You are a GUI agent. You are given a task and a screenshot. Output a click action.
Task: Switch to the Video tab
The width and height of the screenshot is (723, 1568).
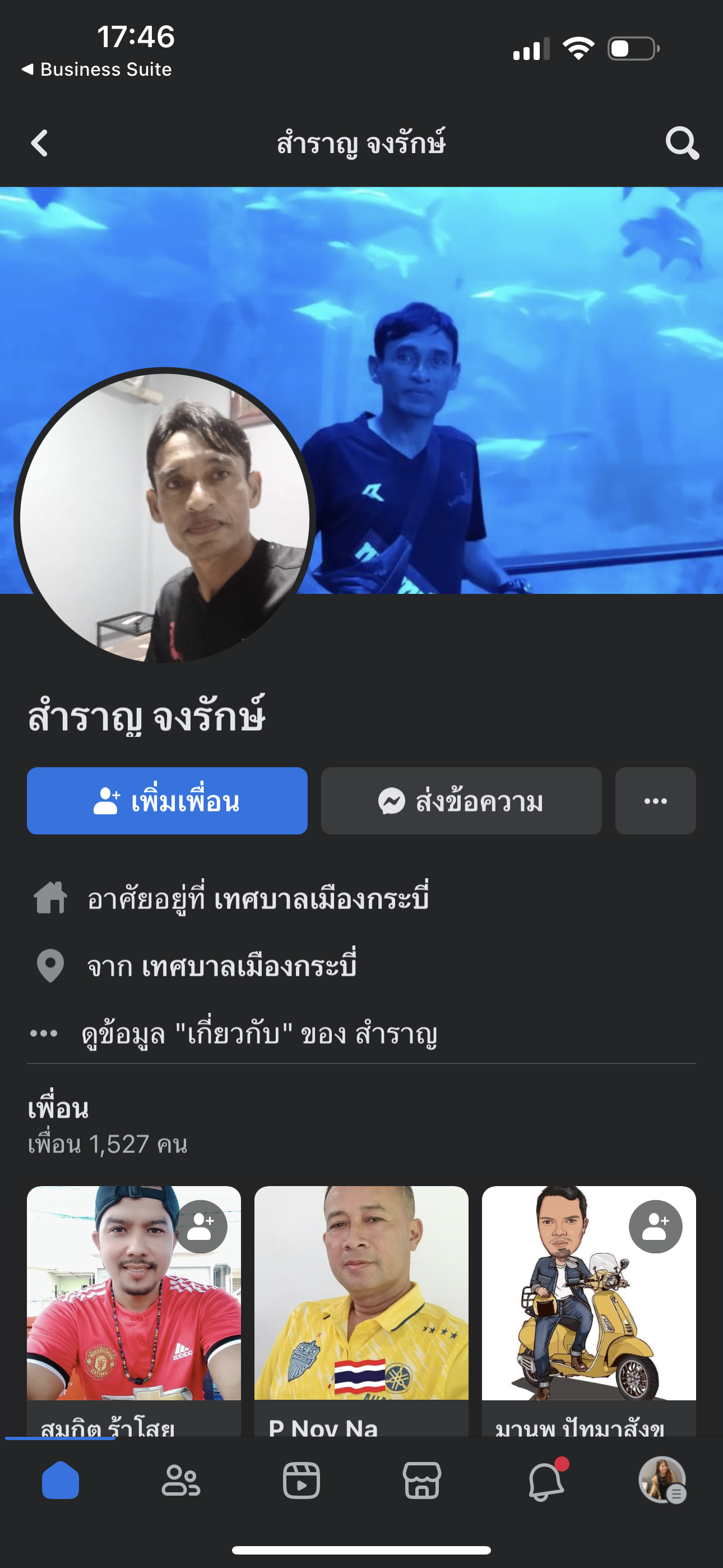point(302,1481)
